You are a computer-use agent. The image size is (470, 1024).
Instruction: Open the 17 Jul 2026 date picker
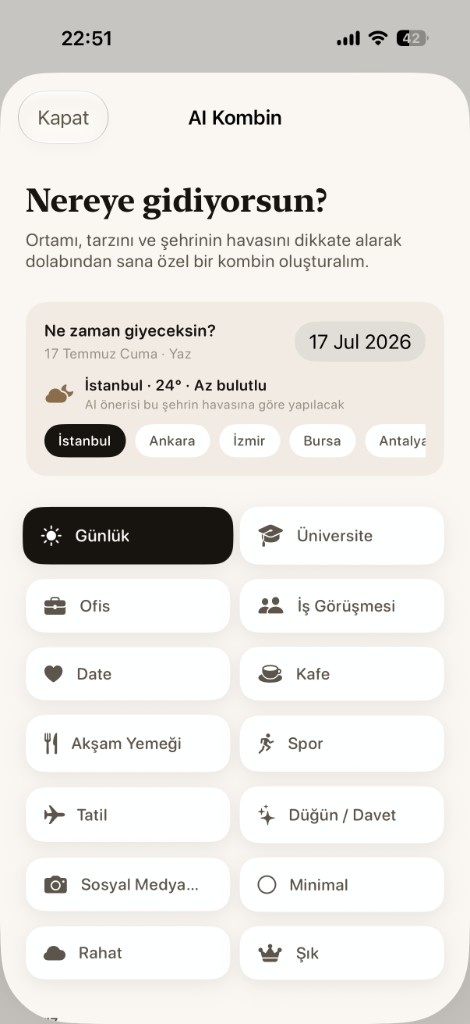click(x=360, y=342)
